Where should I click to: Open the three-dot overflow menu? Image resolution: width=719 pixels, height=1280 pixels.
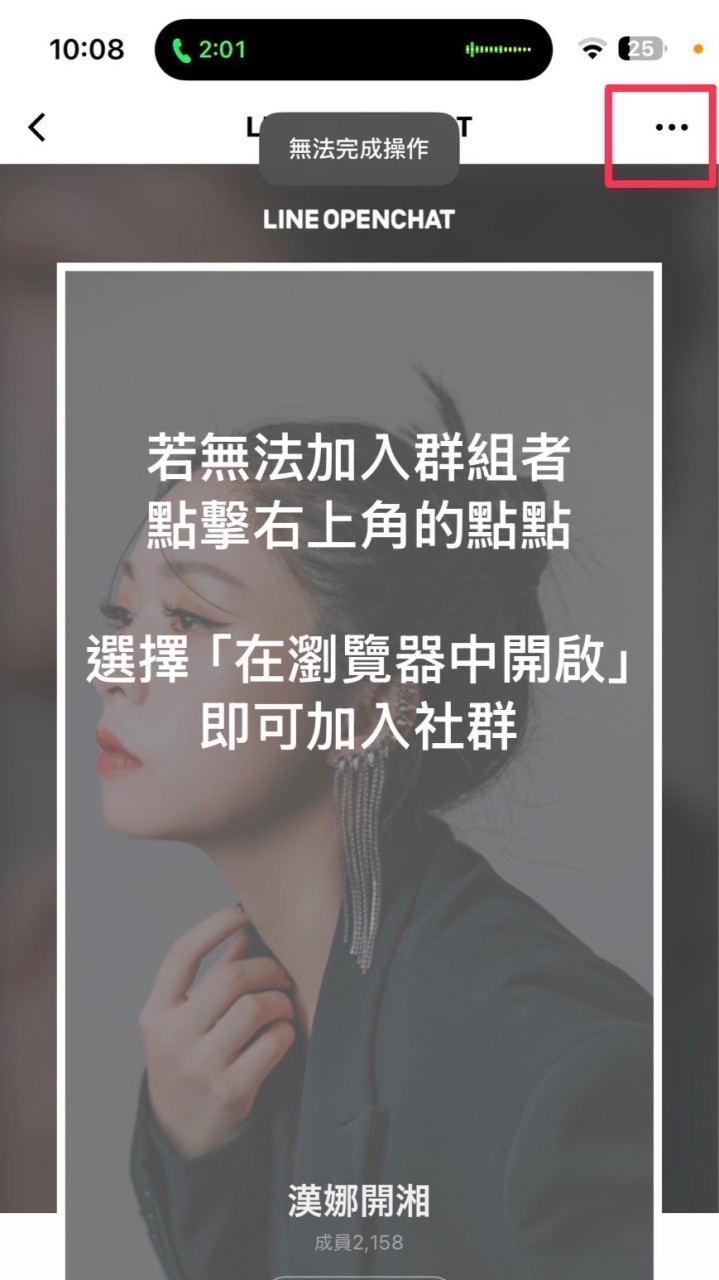[x=671, y=127]
